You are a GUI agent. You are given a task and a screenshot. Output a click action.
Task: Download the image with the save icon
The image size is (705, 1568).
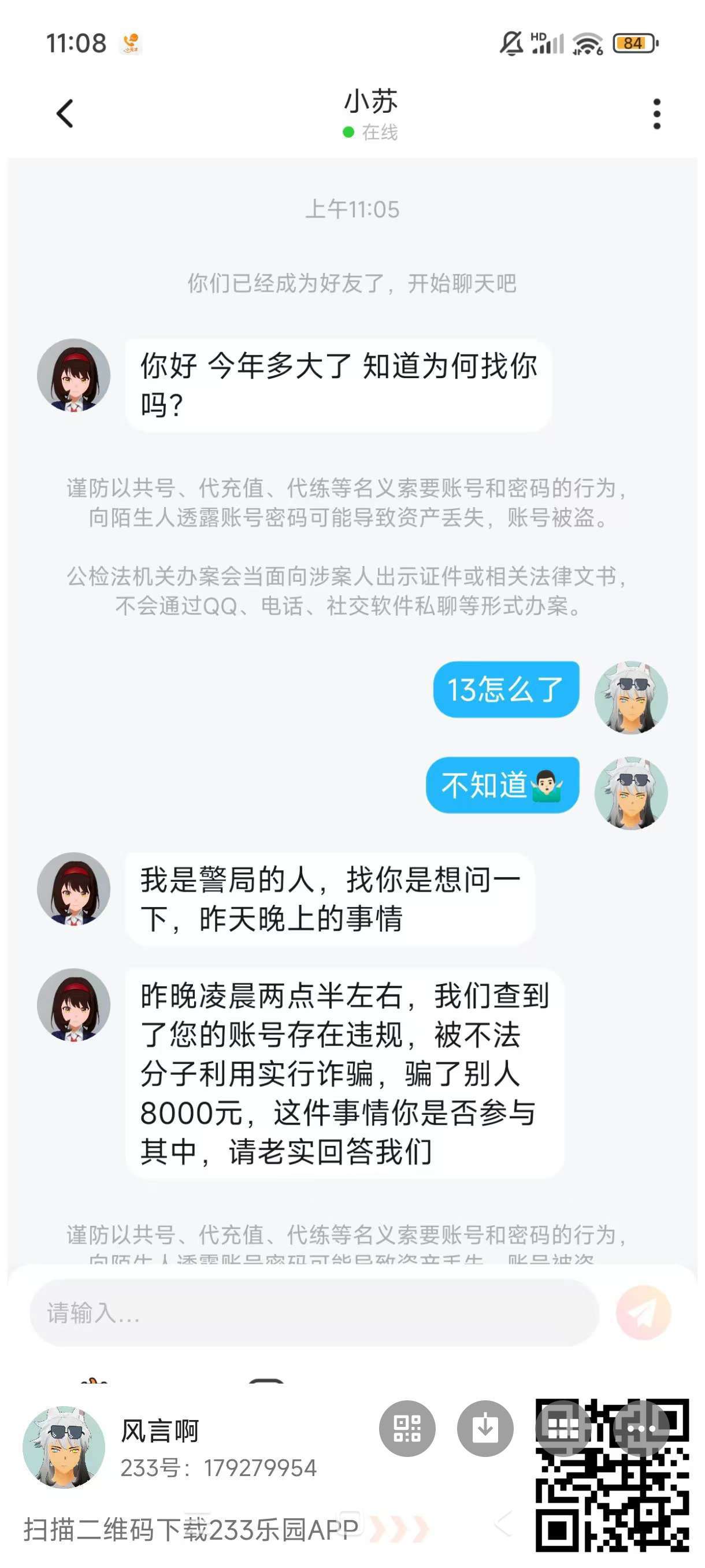coord(485,1428)
